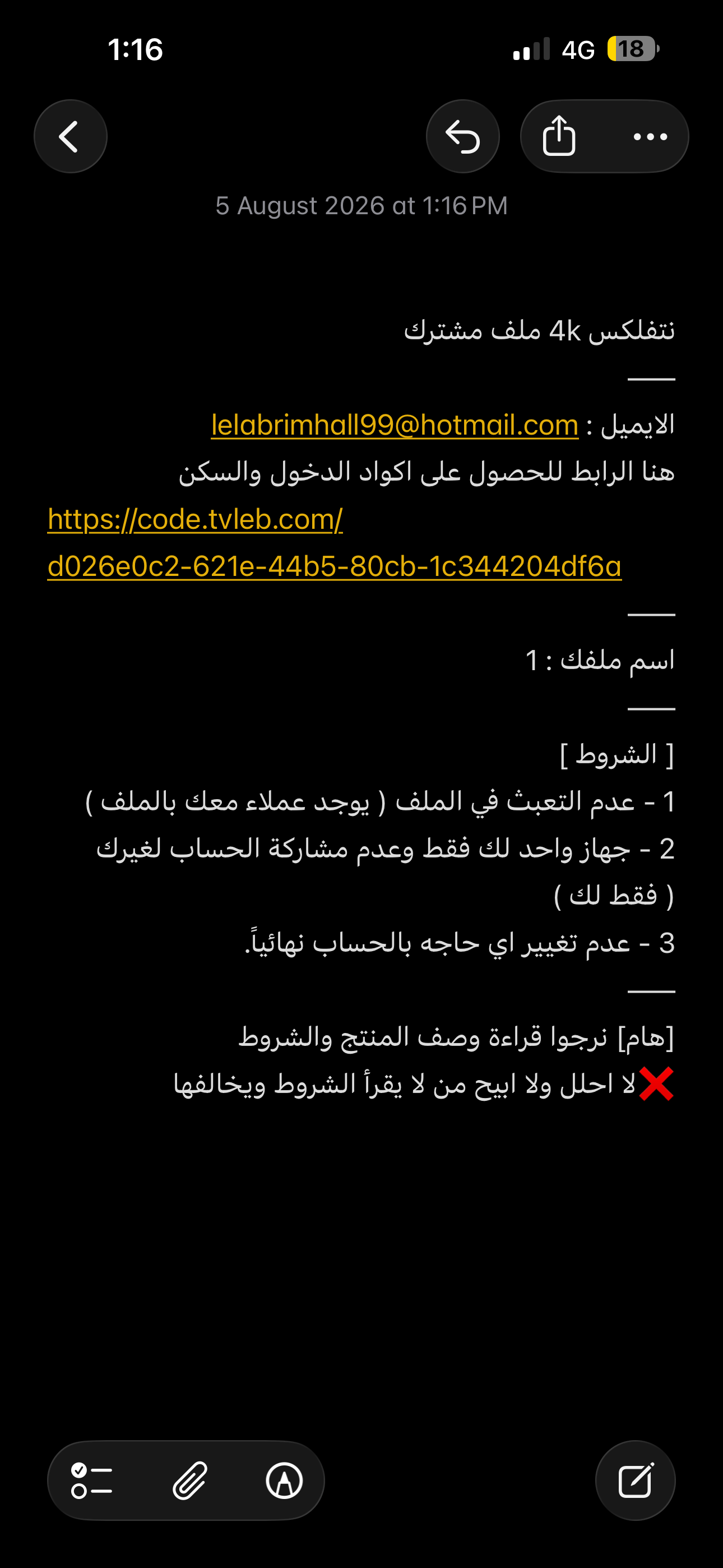Open the lelabrimhall99@hotmail.com email link
723x1568 pixels.
(x=395, y=425)
